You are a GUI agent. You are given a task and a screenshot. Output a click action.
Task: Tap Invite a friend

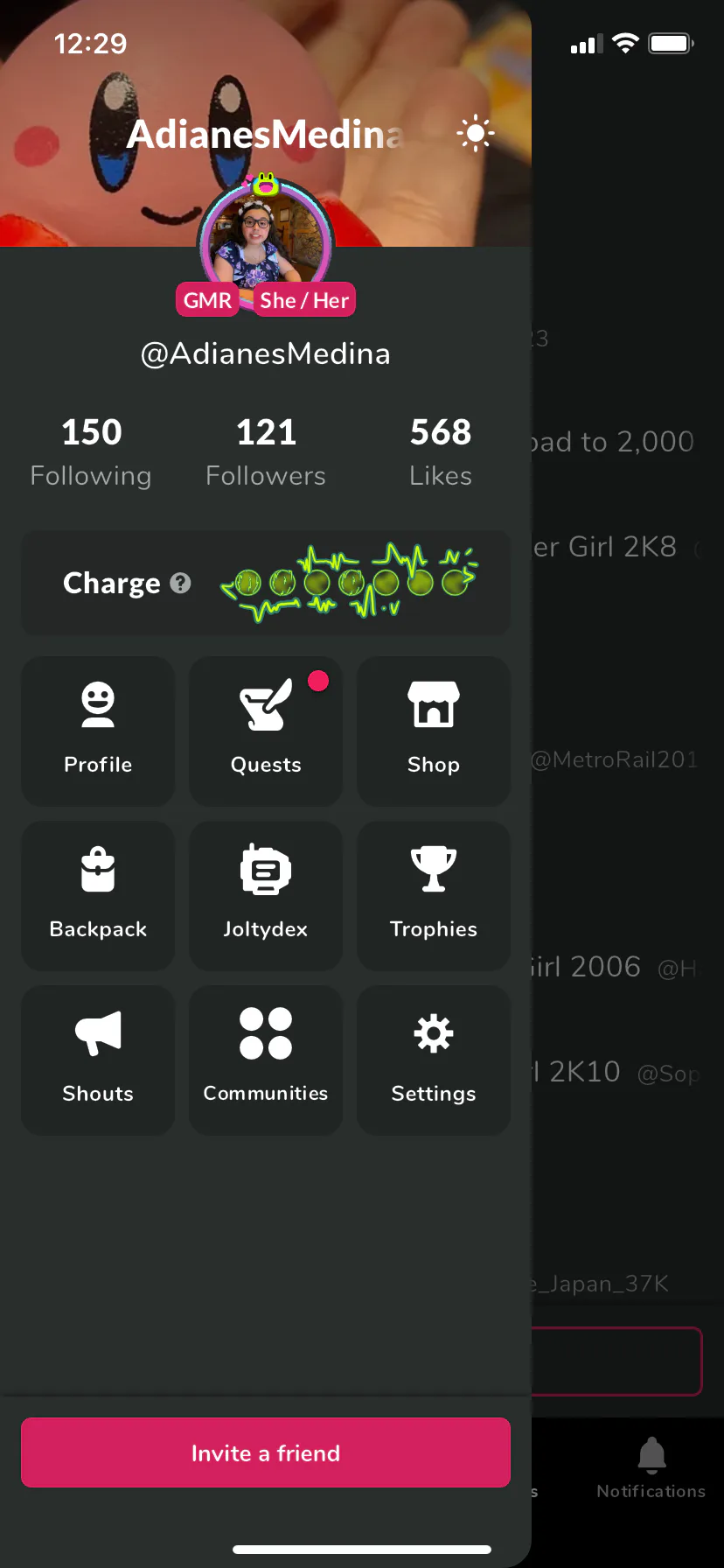coord(266,1452)
